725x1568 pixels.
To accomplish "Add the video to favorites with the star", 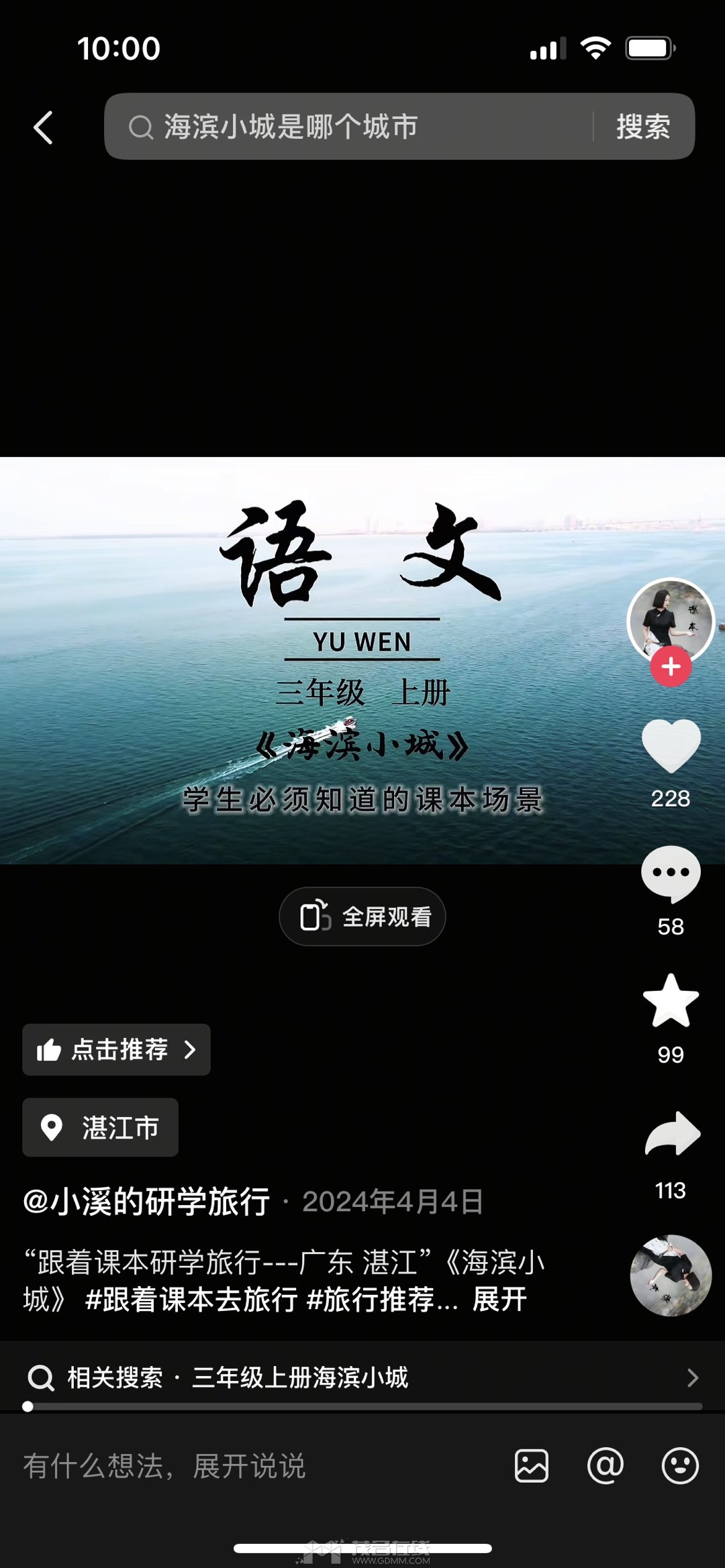I will click(x=671, y=1001).
